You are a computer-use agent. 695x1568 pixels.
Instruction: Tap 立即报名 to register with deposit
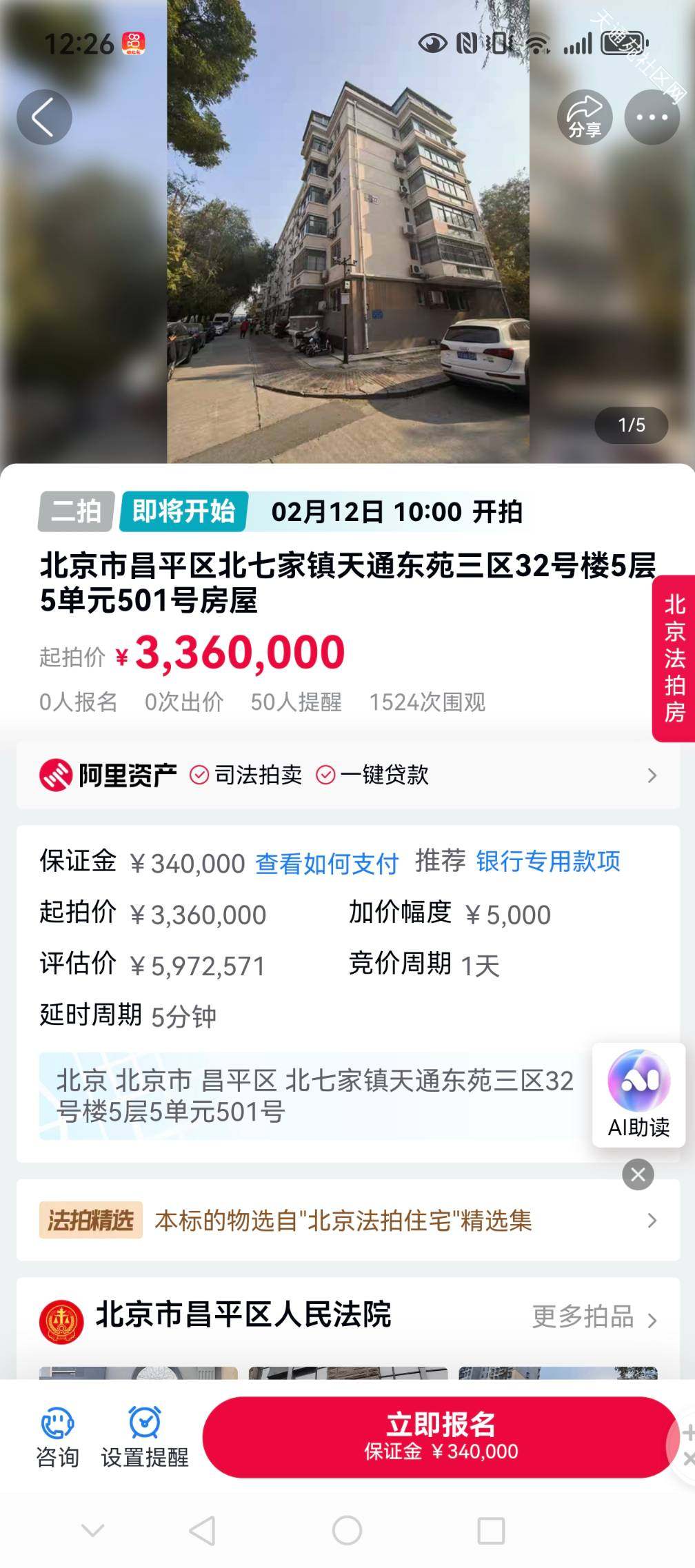[441, 1437]
